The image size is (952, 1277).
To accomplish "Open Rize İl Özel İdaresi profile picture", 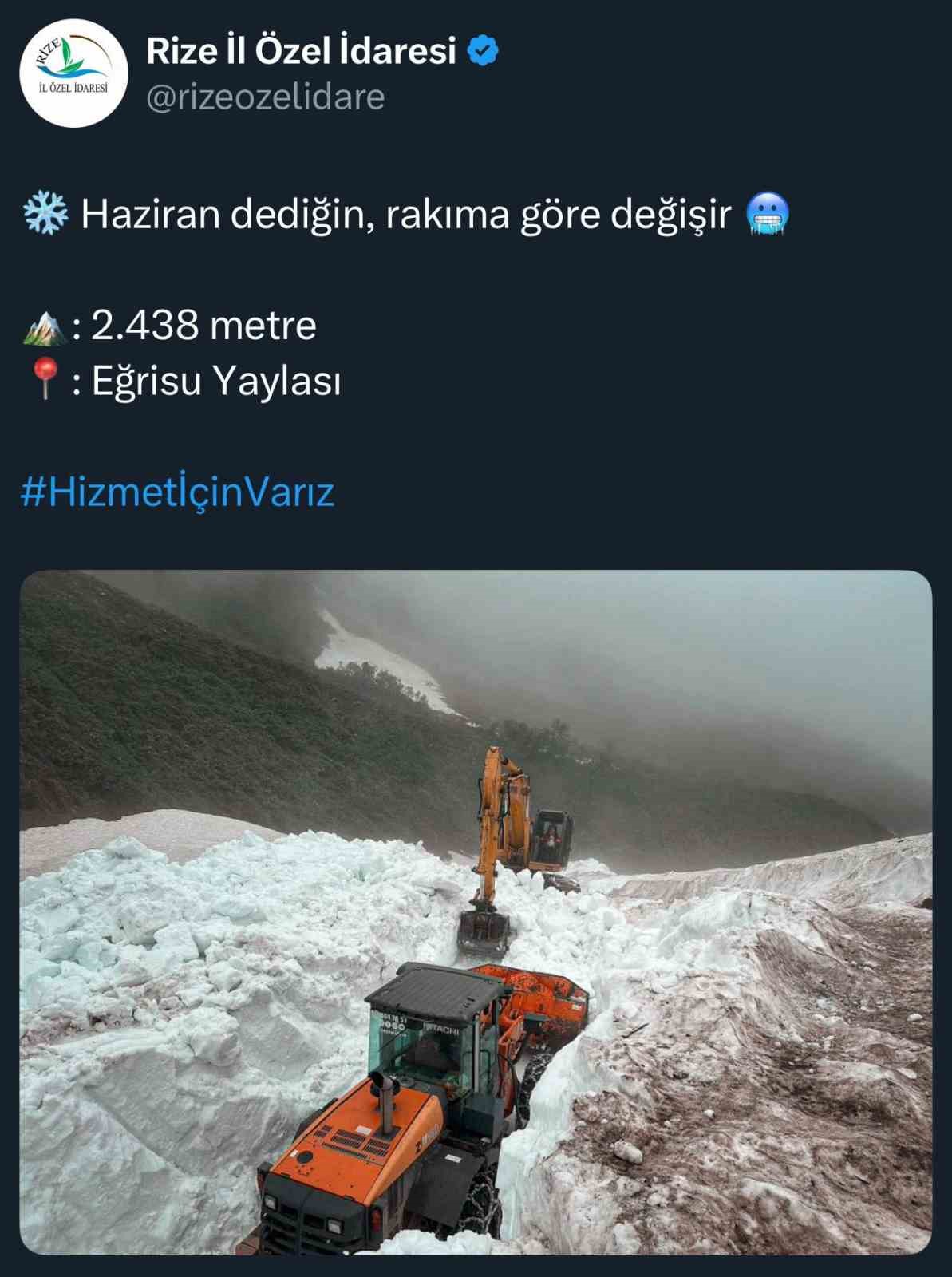I will click(x=73, y=73).
